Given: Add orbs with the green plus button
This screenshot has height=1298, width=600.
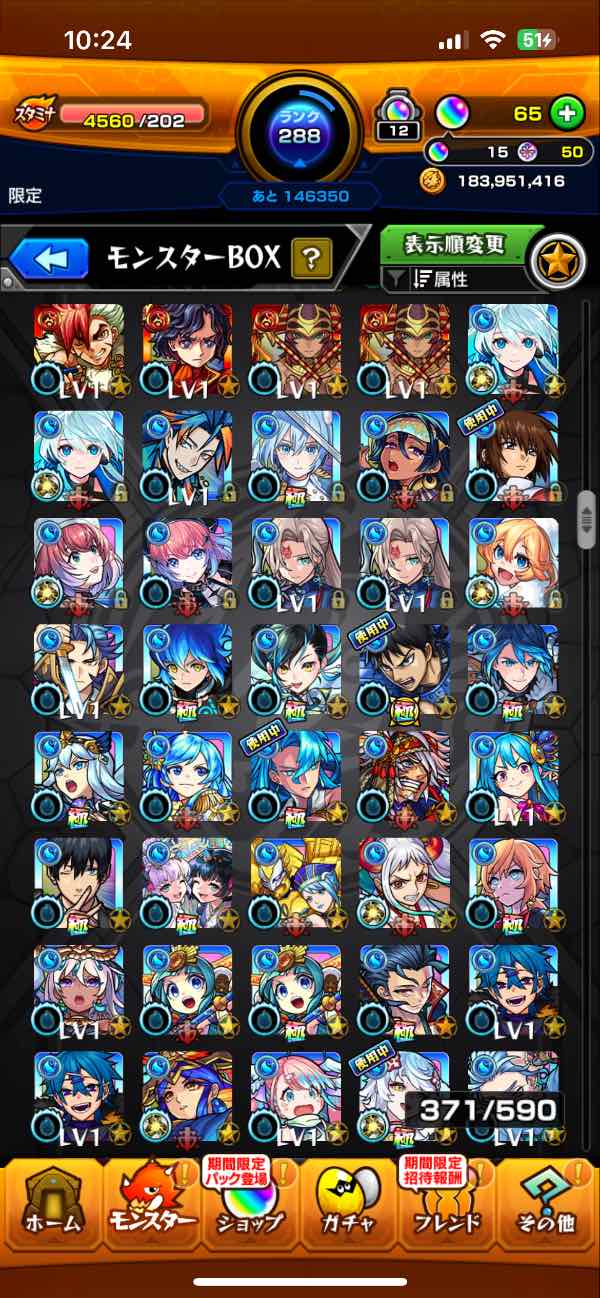Looking at the screenshot, I should [x=567, y=113].
